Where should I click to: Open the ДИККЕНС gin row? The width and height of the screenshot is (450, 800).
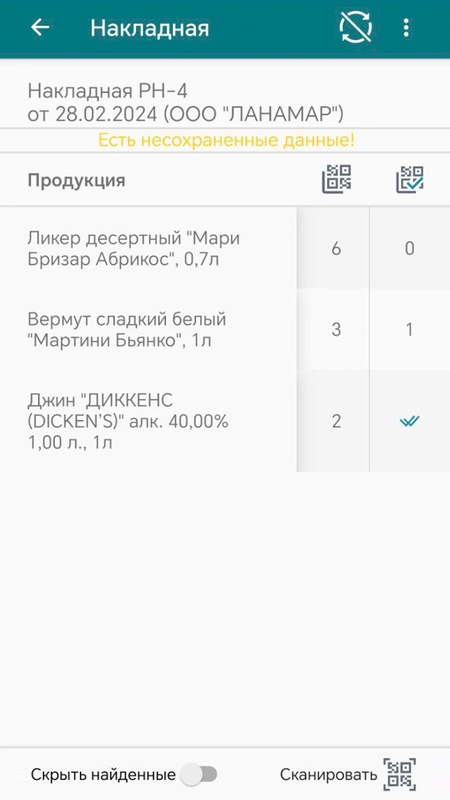[225, 421]
